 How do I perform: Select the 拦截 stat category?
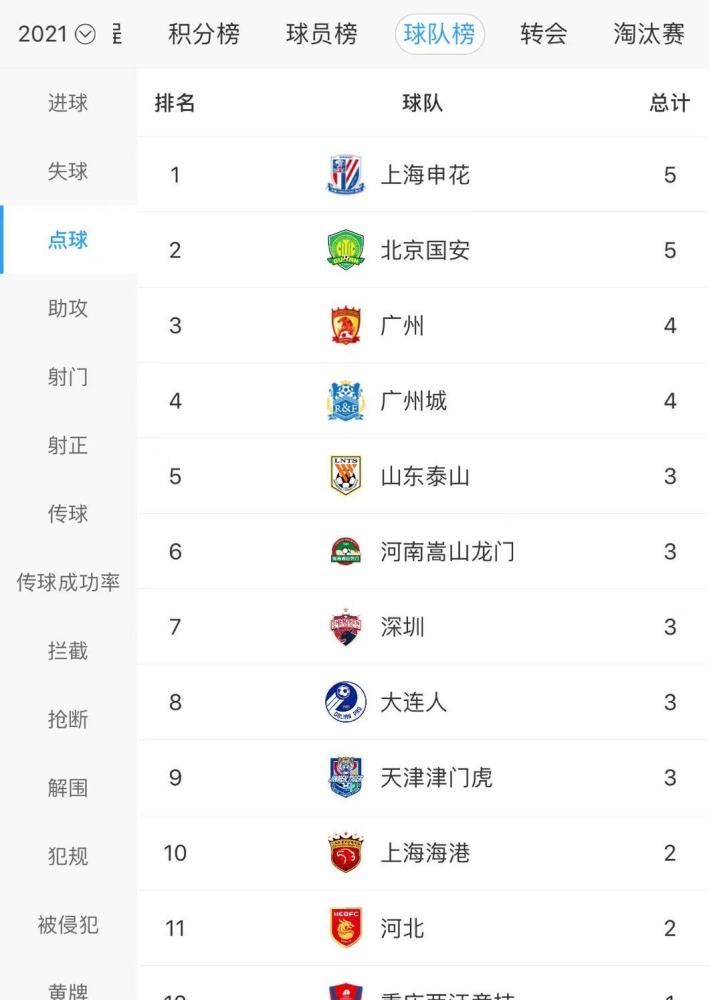click(x=68, y=651)
